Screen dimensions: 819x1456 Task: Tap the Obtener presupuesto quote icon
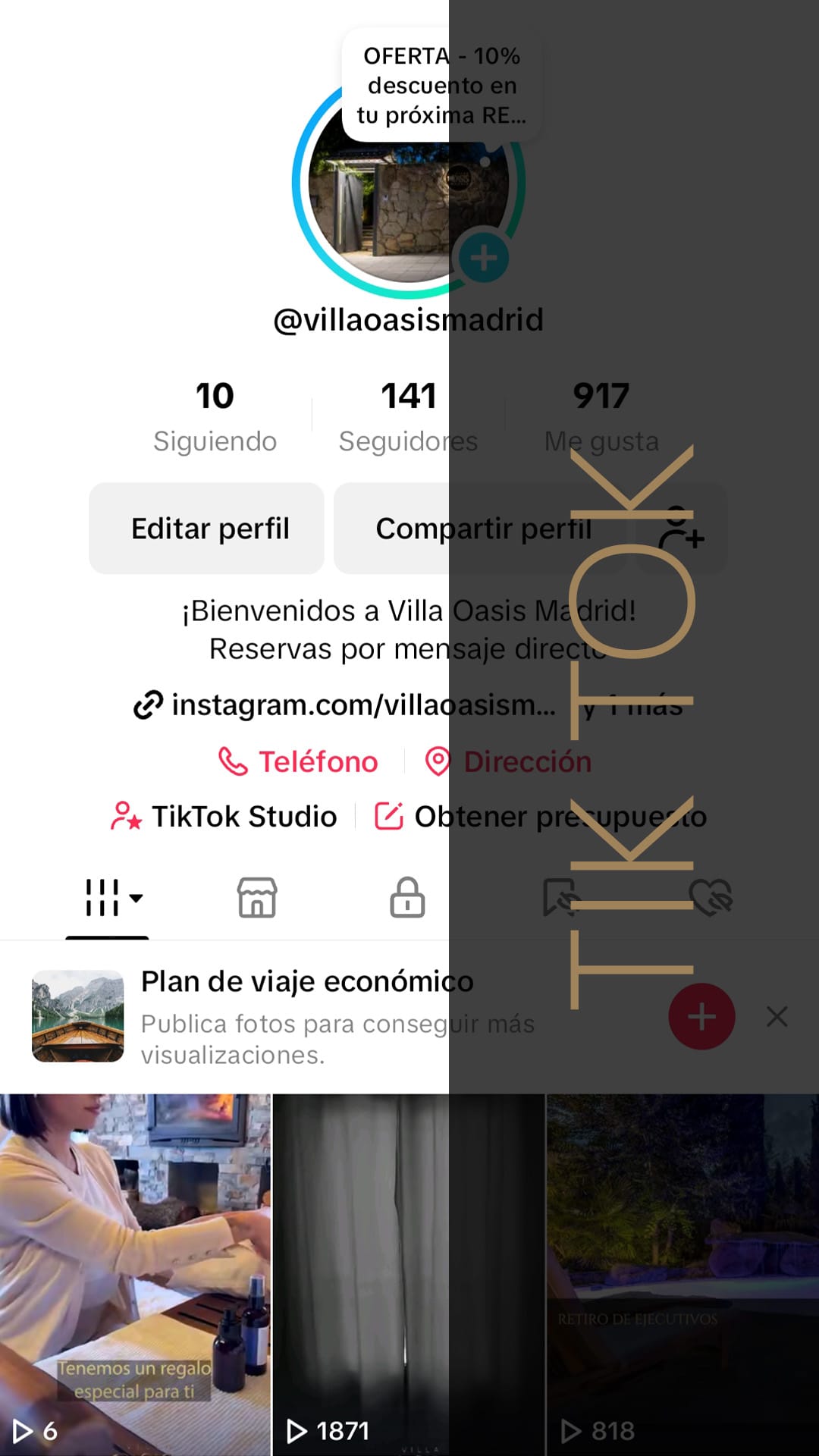coord(389,816)
